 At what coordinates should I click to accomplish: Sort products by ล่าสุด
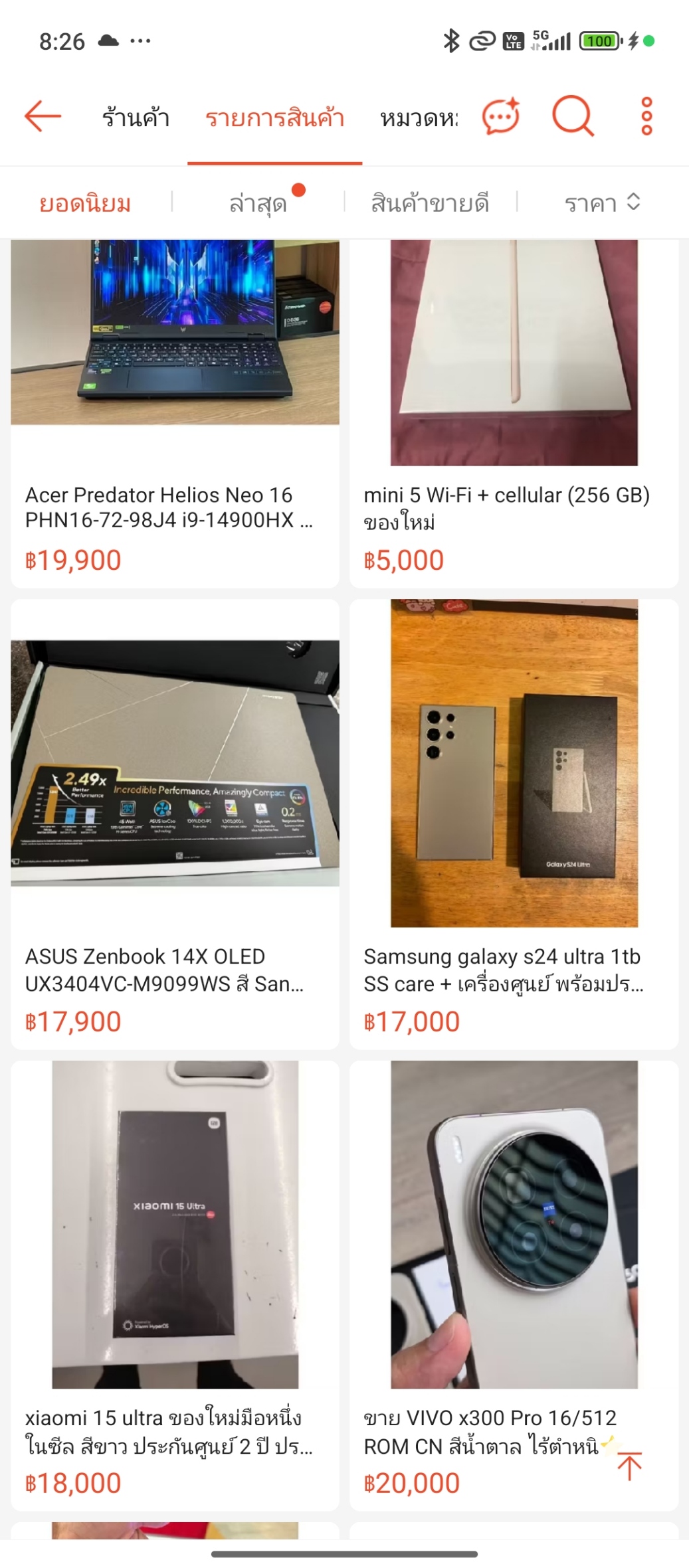258,203
